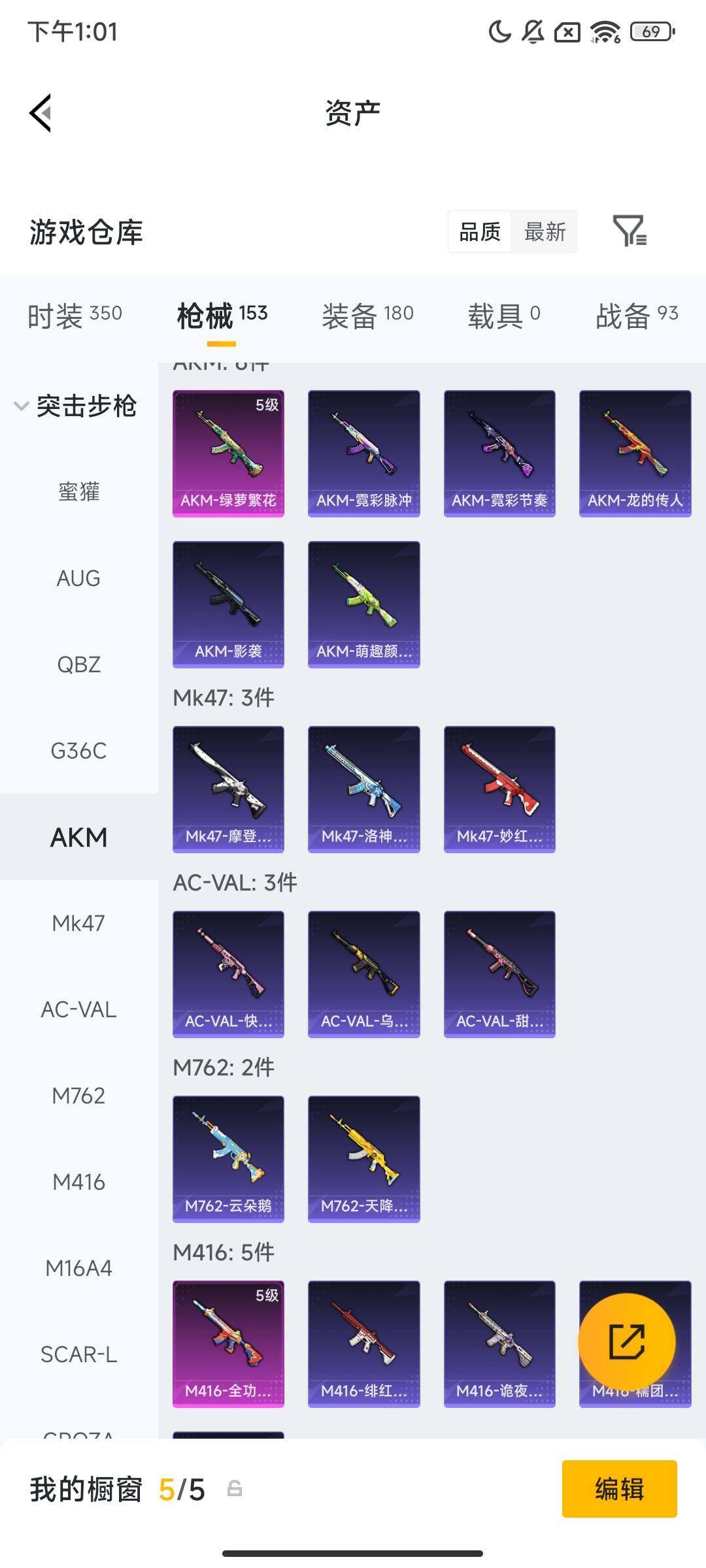This screenshot has height=1568, width=706.
Task: Open the AKM-绿萝繁花 skin card
Action: pyautogui.click(x=227, y=453)
